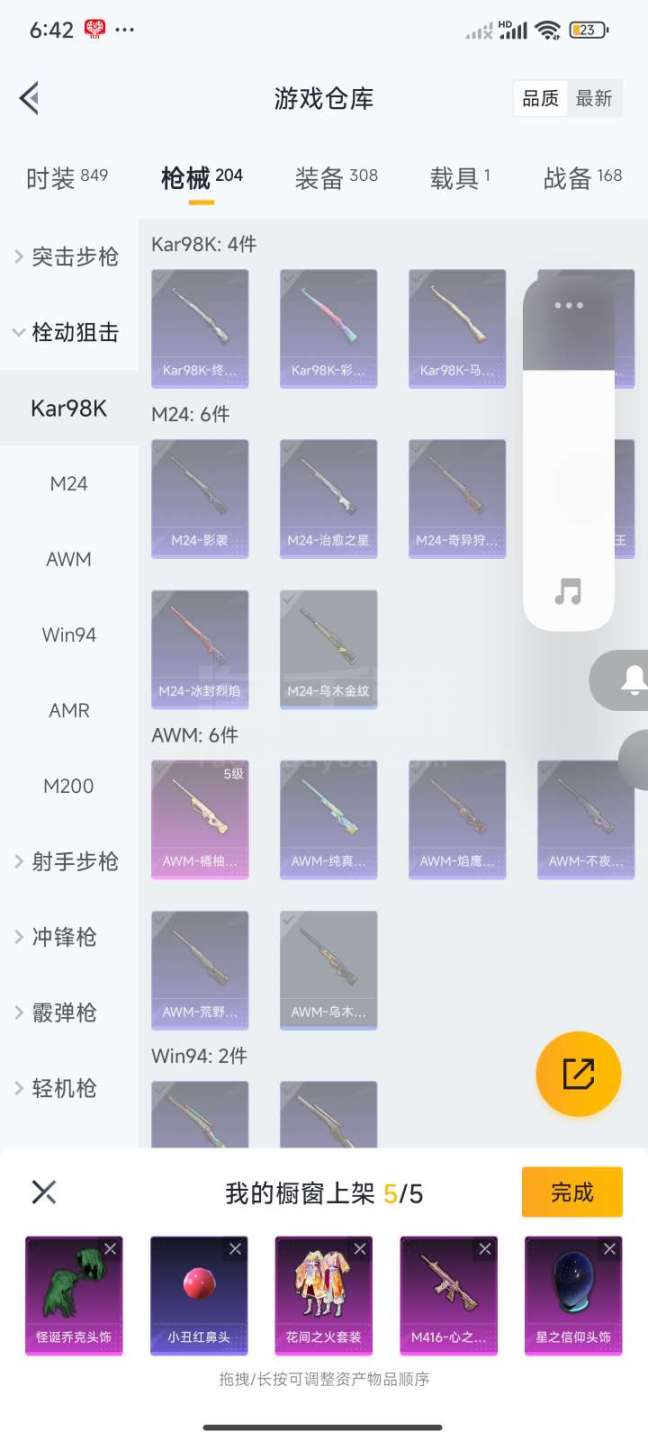Image resolution: width=648 pixels, height=1440 pixels.
Task: Select AWM in the side list
Action: 69,560
